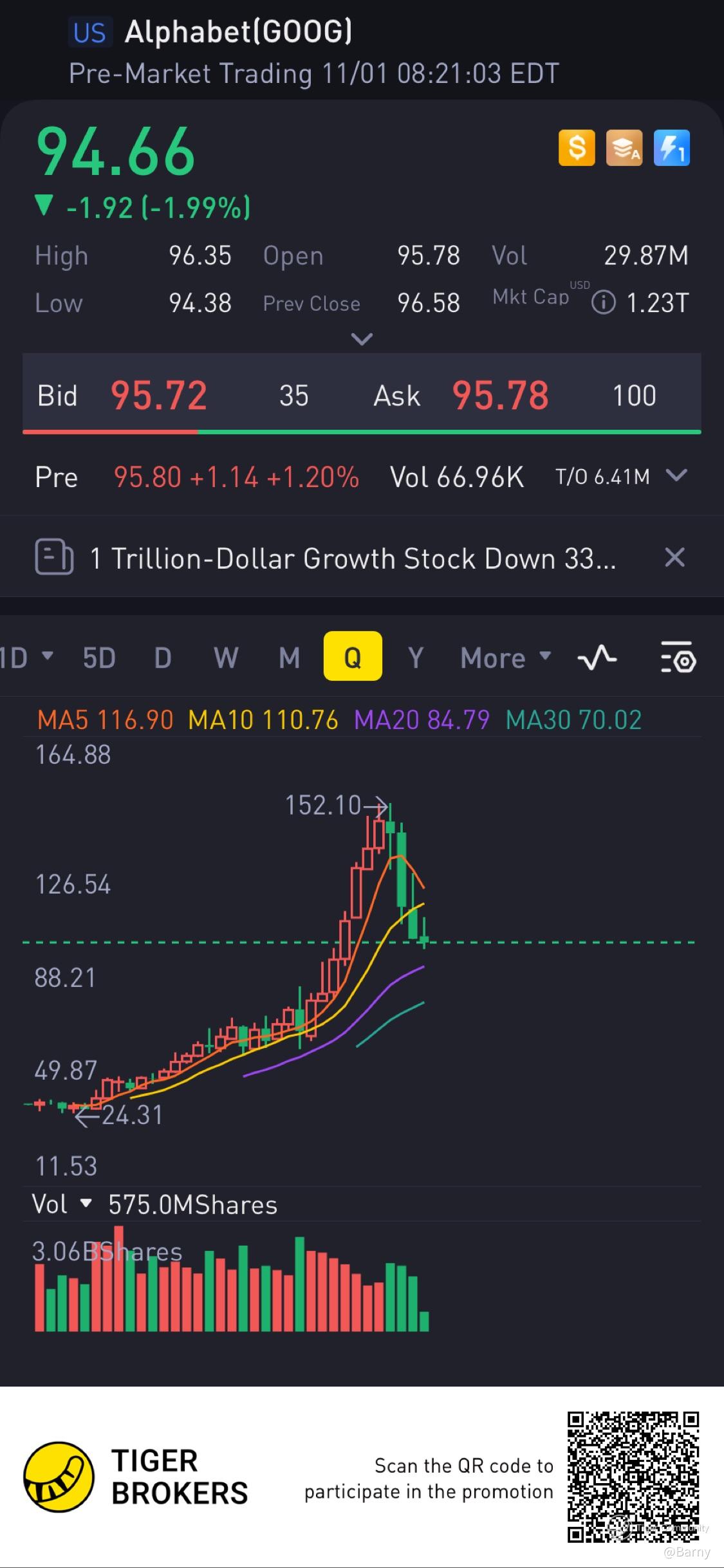Open chart display settings

coord(678,658)
